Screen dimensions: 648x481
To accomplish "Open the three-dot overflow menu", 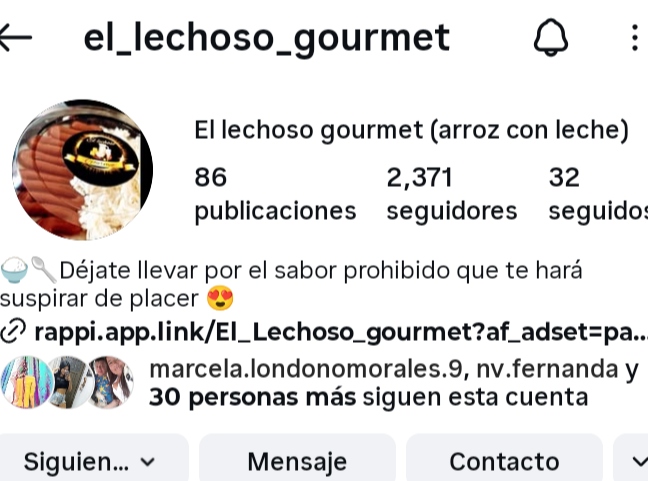I will point(634,38).
